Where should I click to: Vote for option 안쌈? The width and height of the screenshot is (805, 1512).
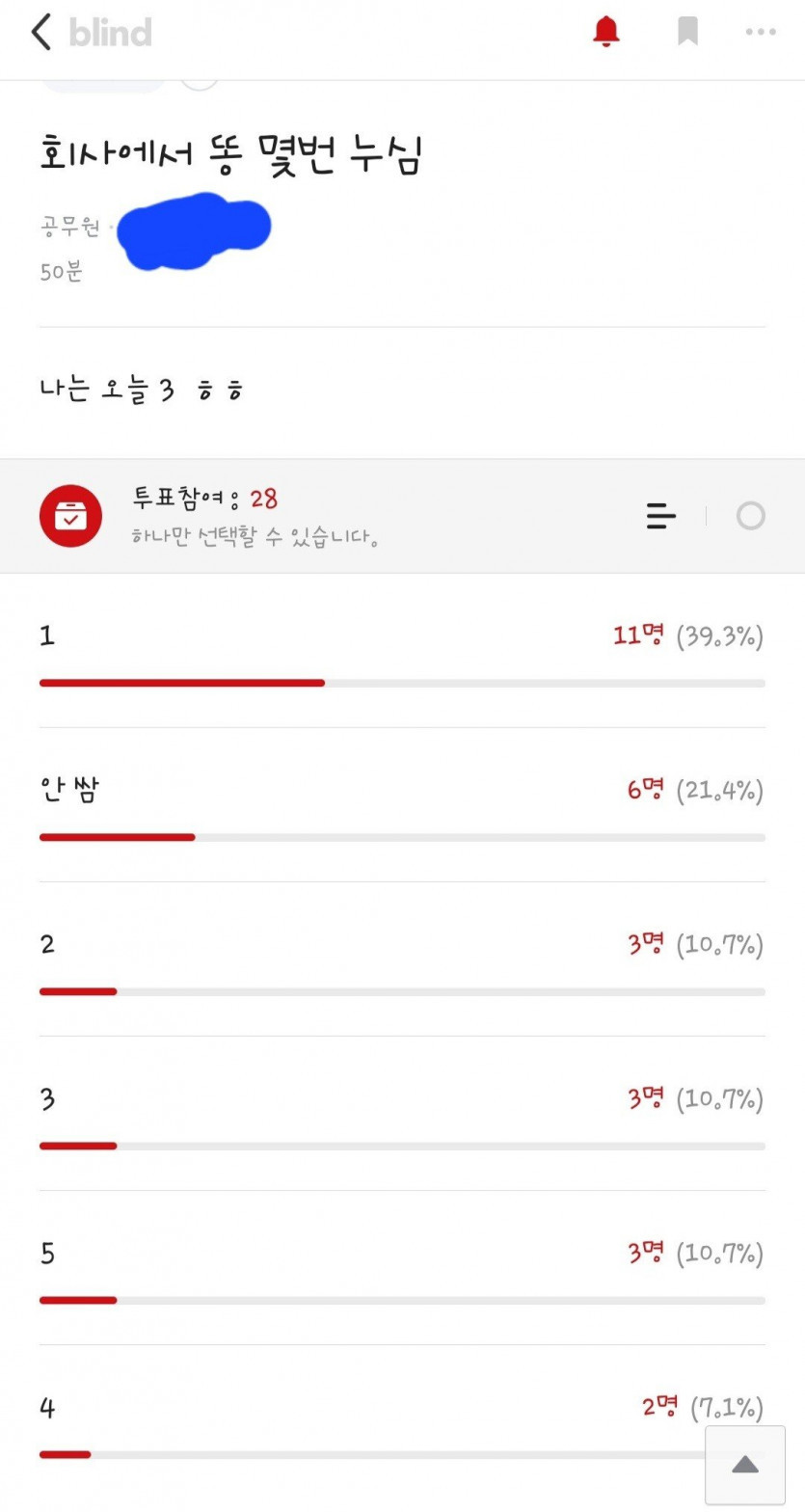click(402, 804)
